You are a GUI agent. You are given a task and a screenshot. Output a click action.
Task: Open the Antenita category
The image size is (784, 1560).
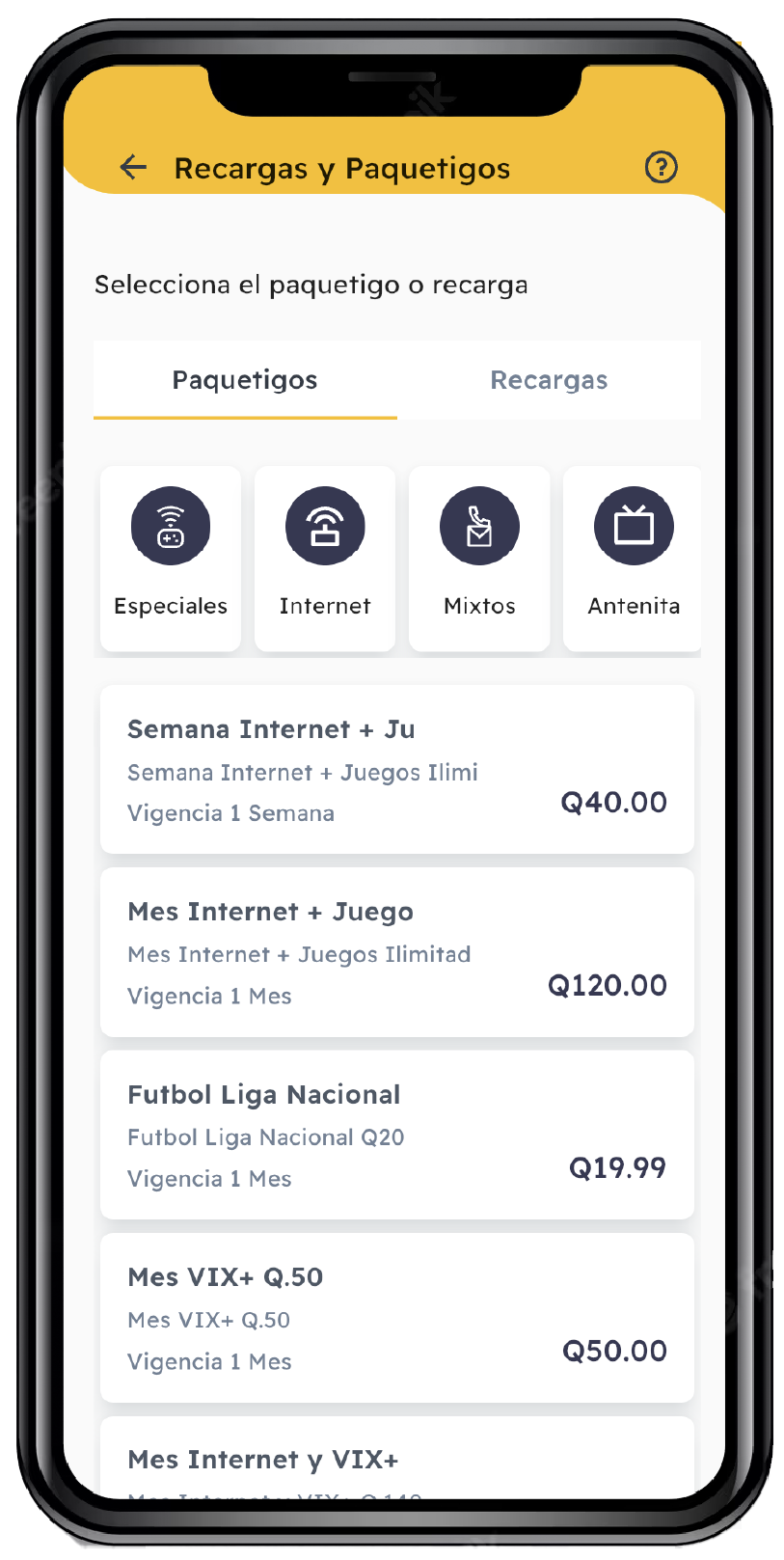[x=633, y=558]
